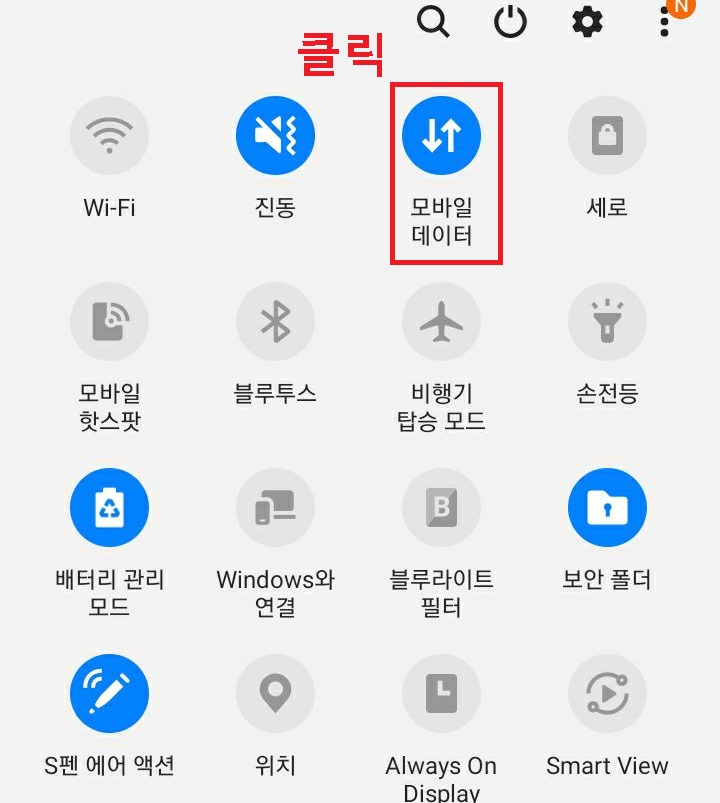
Task: Turn on 위치 (location) services
Action: [x=276, y=692]
